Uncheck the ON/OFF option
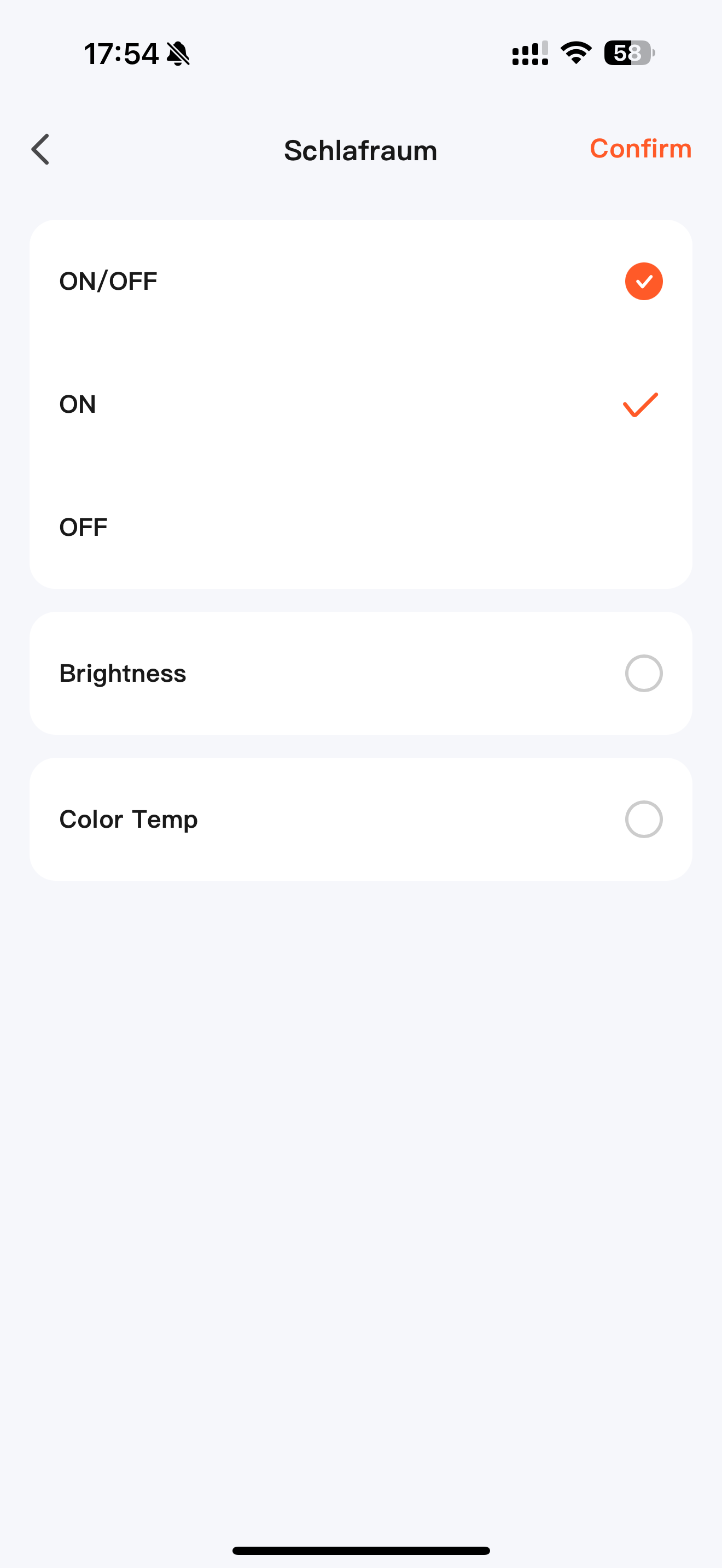 pos(643,281)
